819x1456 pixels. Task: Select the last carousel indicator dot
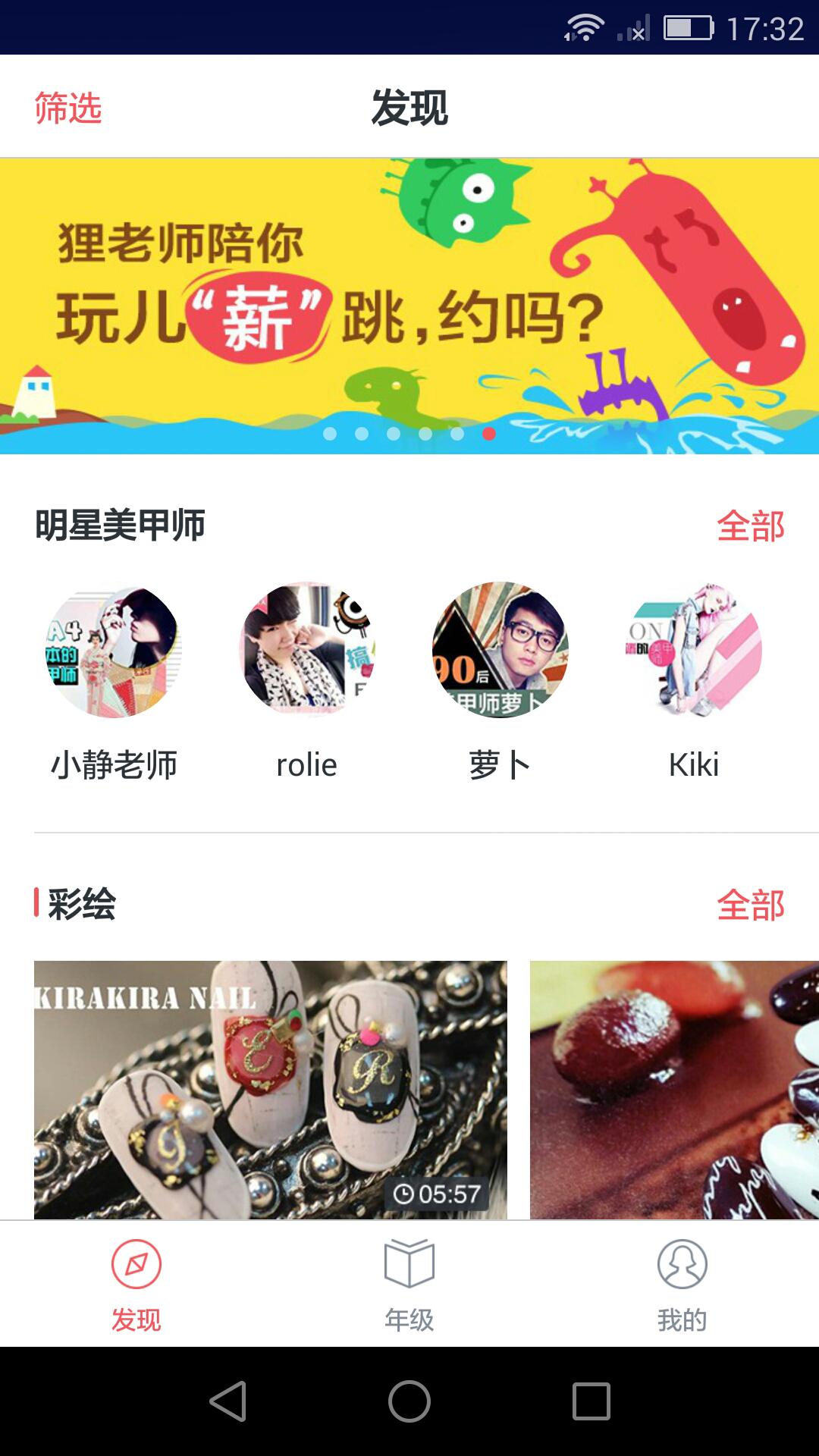tap(488, 436)
